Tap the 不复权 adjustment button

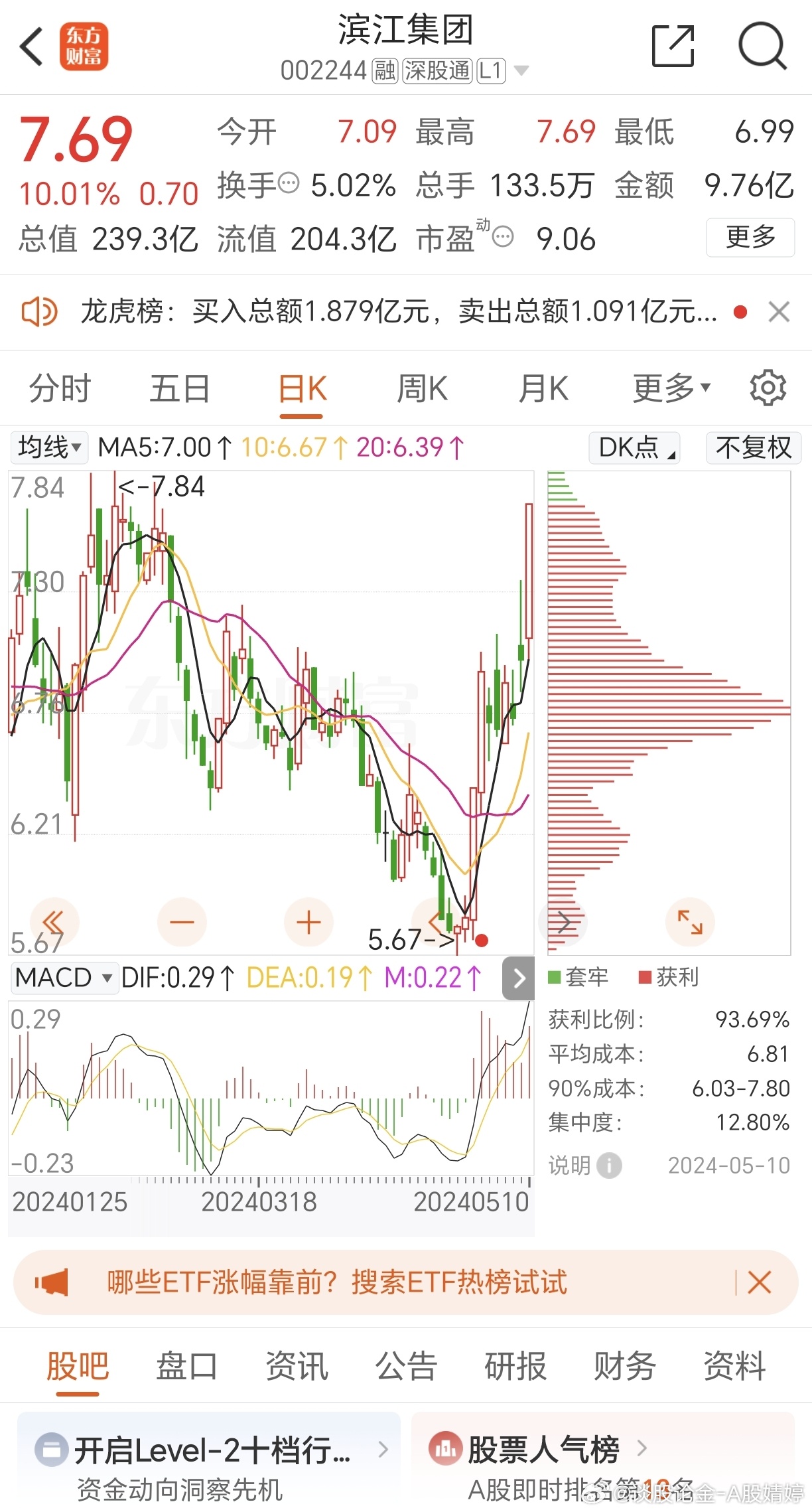click(754, 447)
